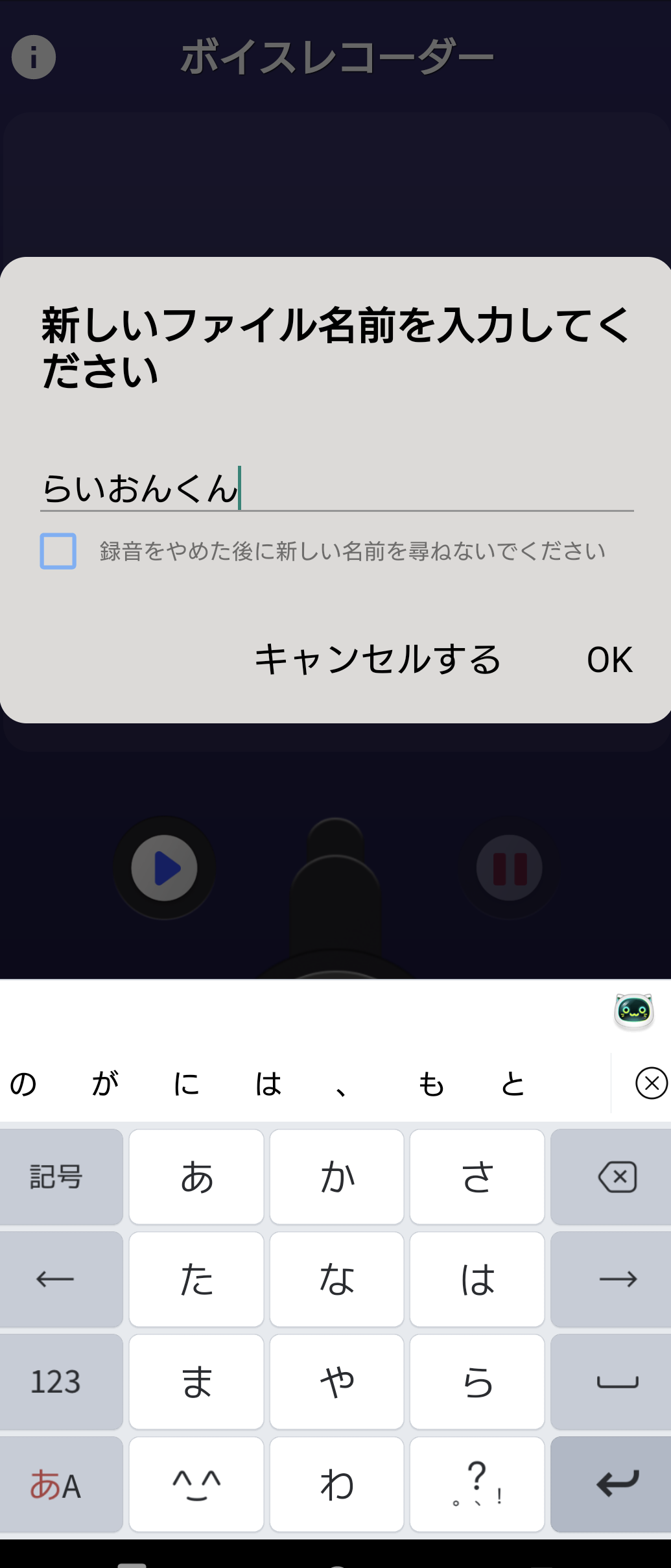The height and width of the screenshot is (1568, 671).
Task: Confirm the new file name with OK
Action: click(x=609, y=660)
